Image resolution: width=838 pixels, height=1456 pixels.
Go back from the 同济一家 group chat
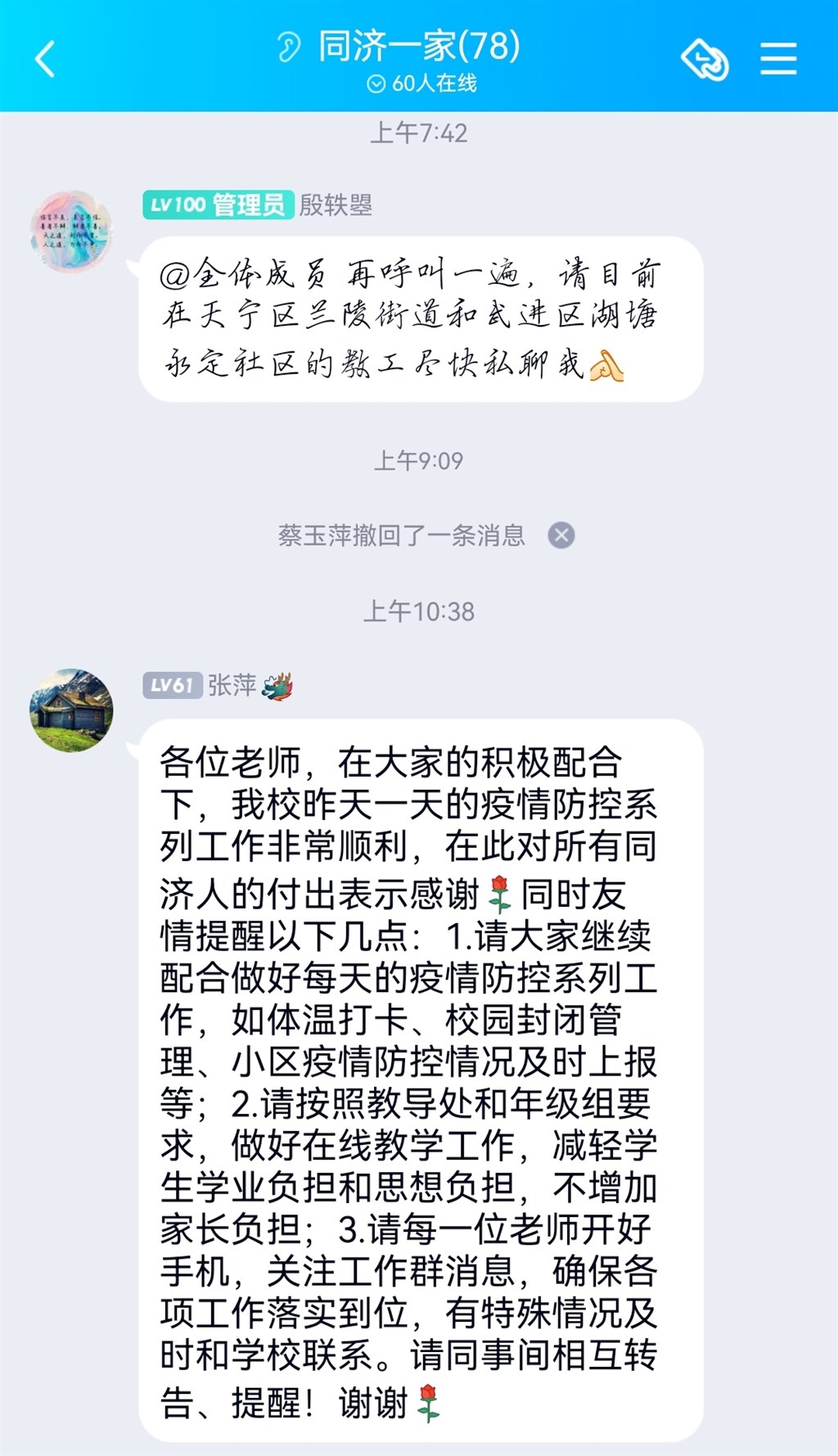(46, 59)
